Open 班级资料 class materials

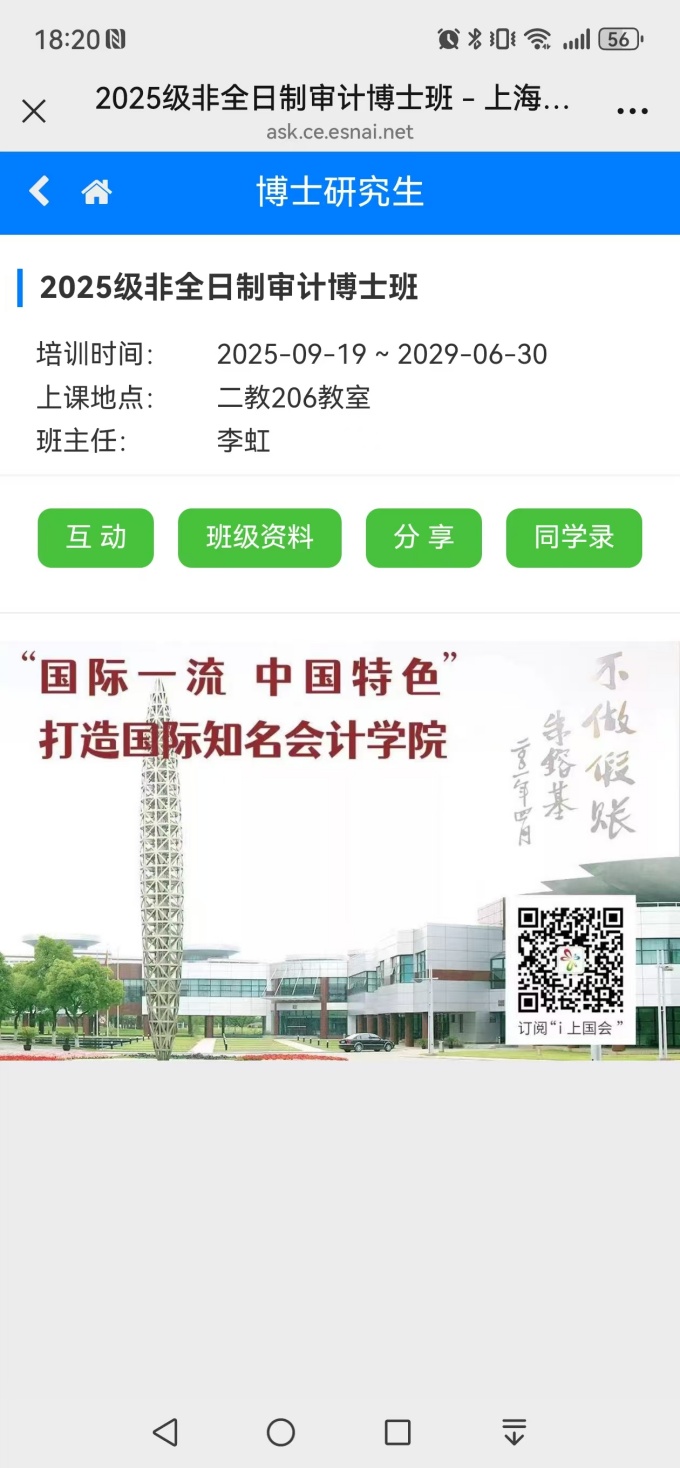259,538
